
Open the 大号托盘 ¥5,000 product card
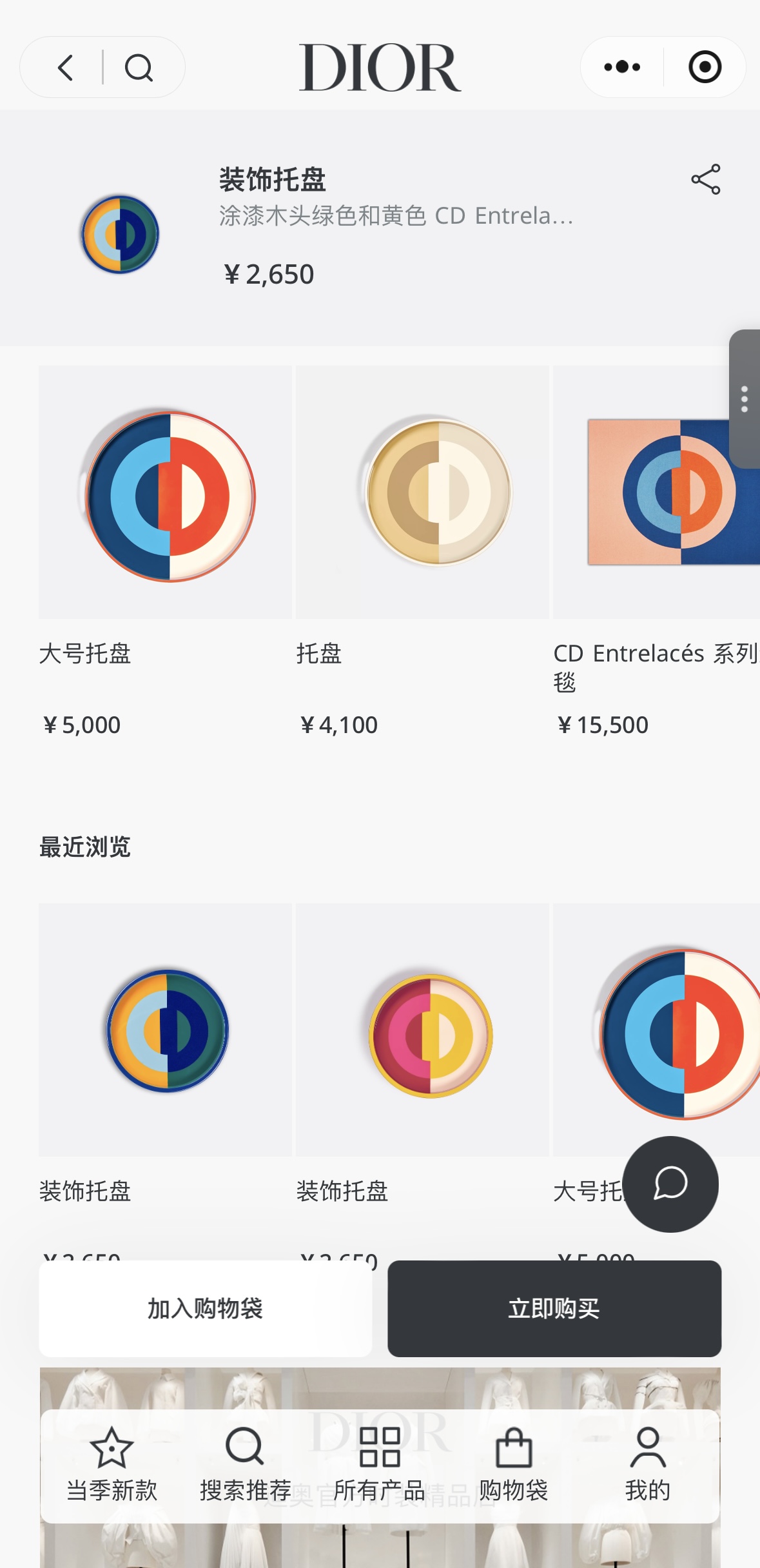point(165,493)
